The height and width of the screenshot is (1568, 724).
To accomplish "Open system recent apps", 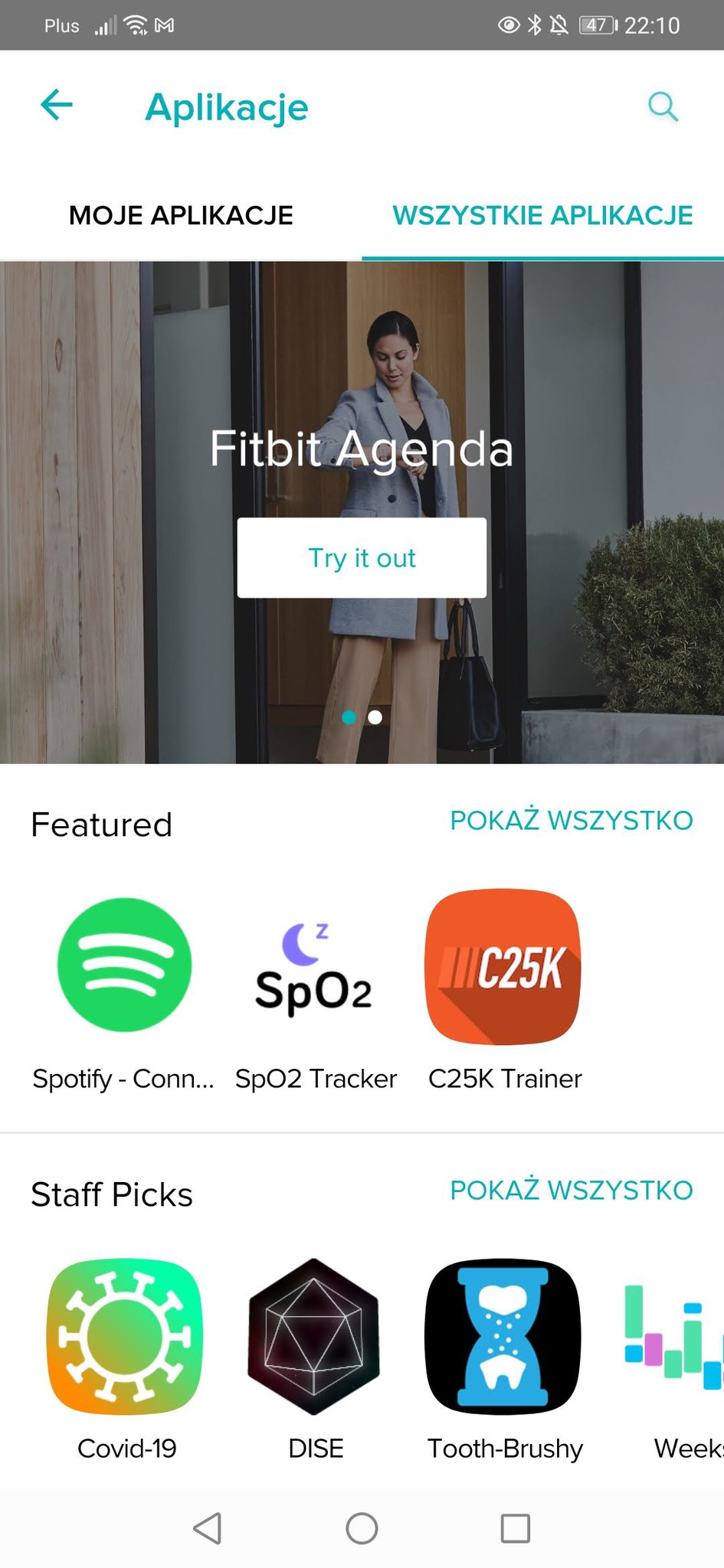I will coord(515,1528).
